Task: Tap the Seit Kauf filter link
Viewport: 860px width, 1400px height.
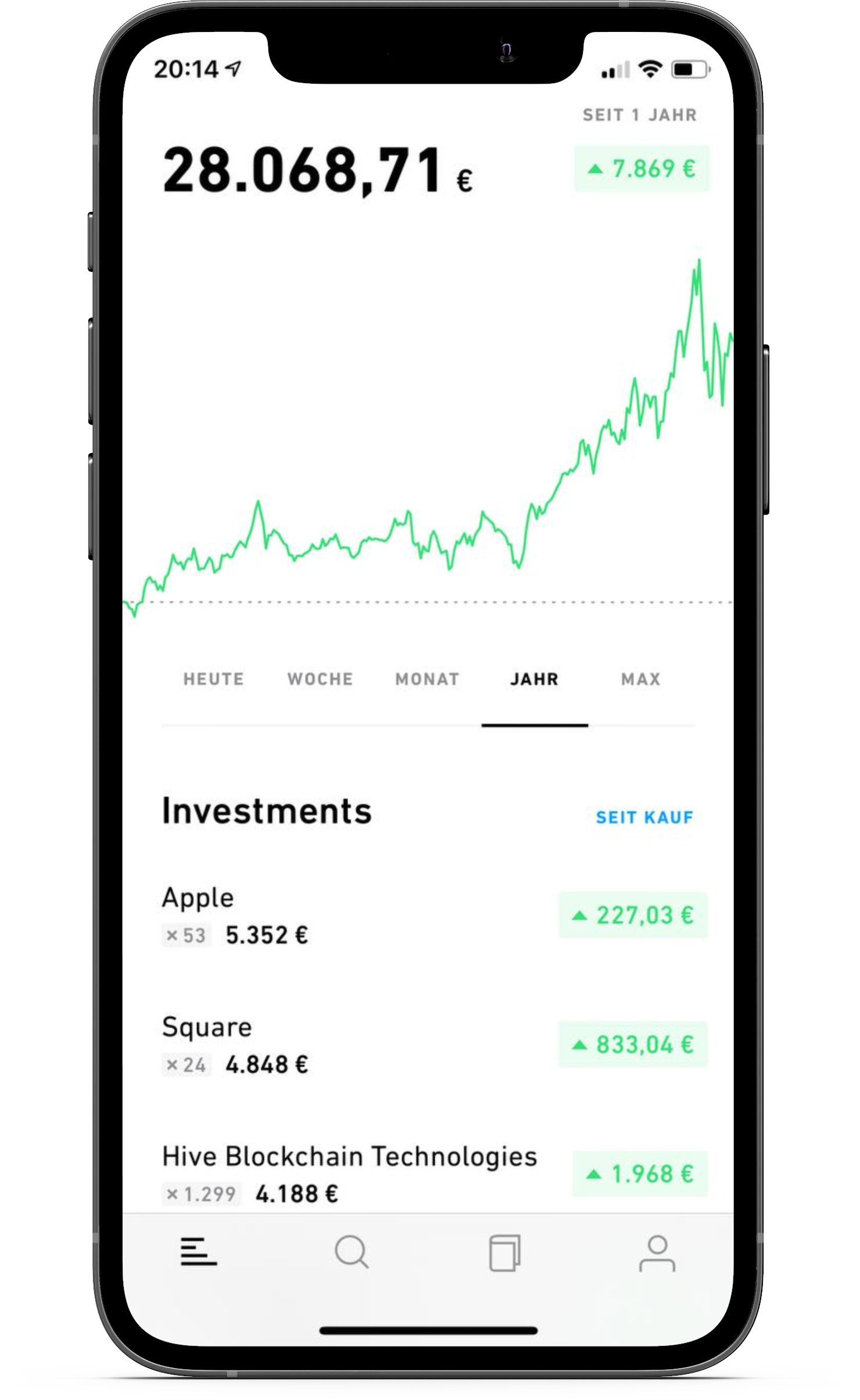Action: pos(644,817)
